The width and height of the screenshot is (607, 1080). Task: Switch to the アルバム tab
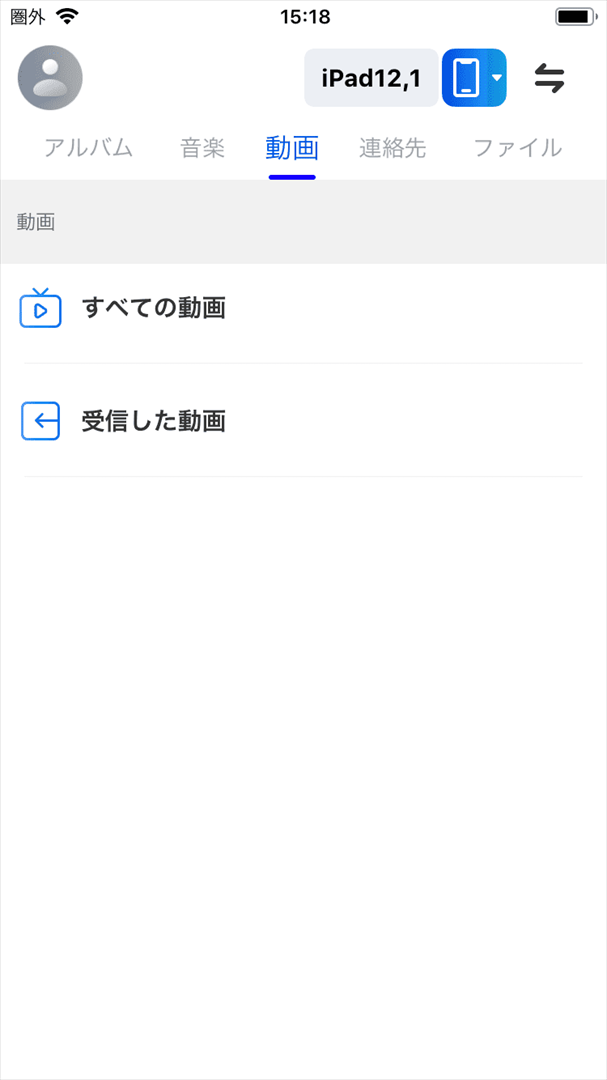pyautogui.click(x=88, y=149)
